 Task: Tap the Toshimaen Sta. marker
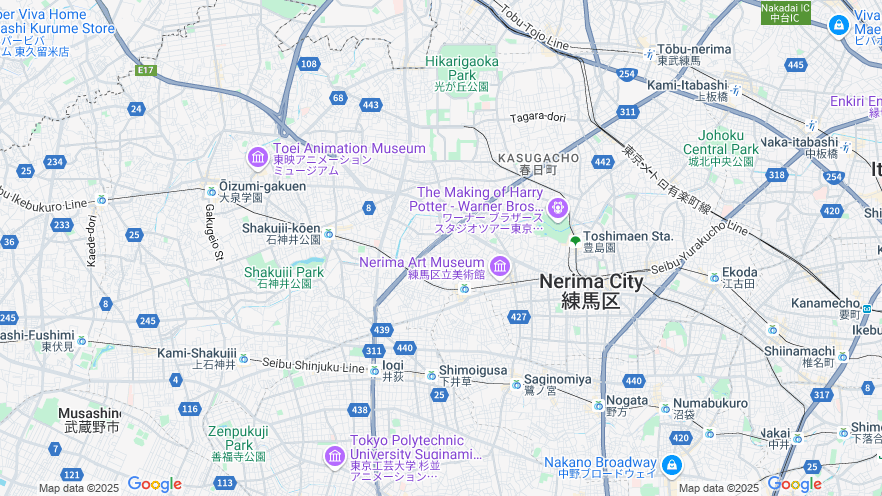point(575,240)
